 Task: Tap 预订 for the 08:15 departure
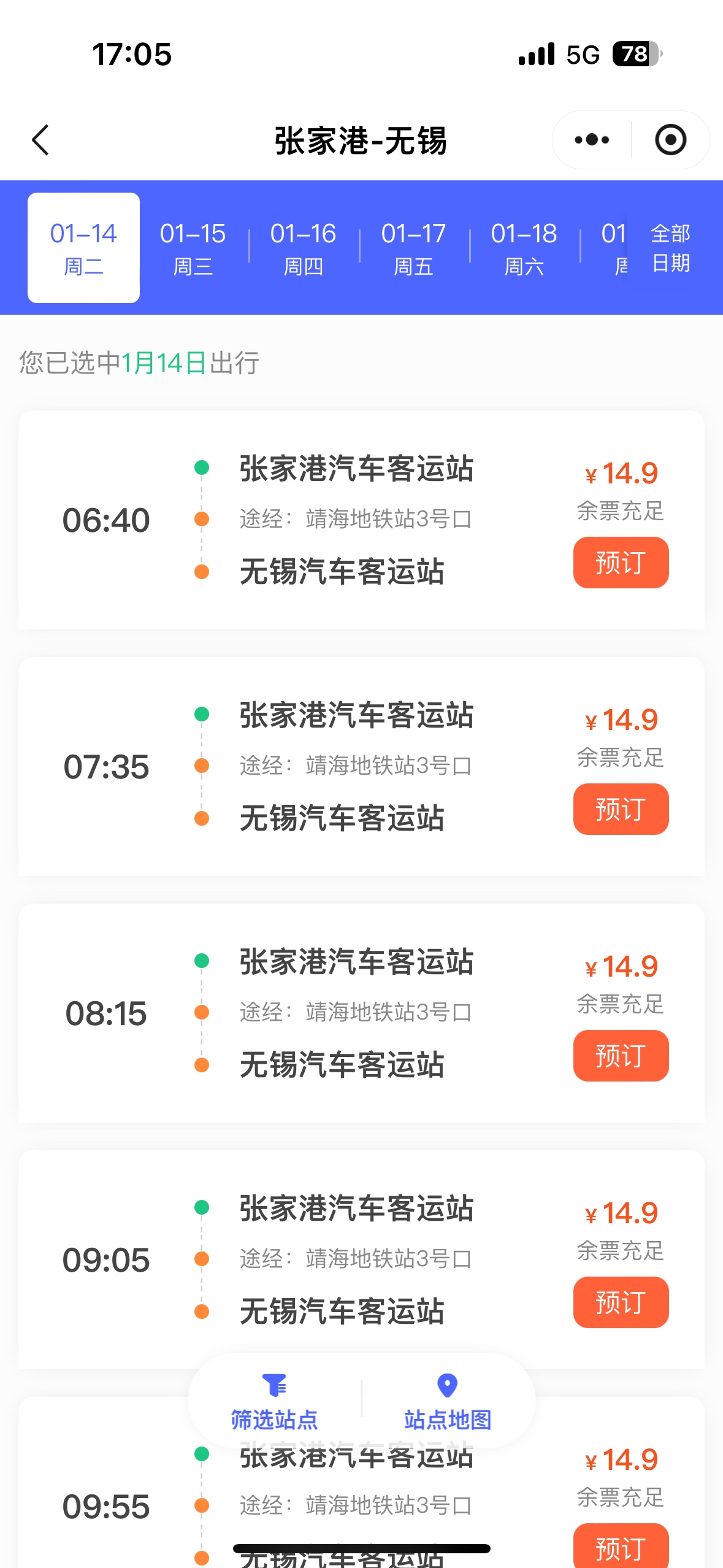click(621, 1056)
